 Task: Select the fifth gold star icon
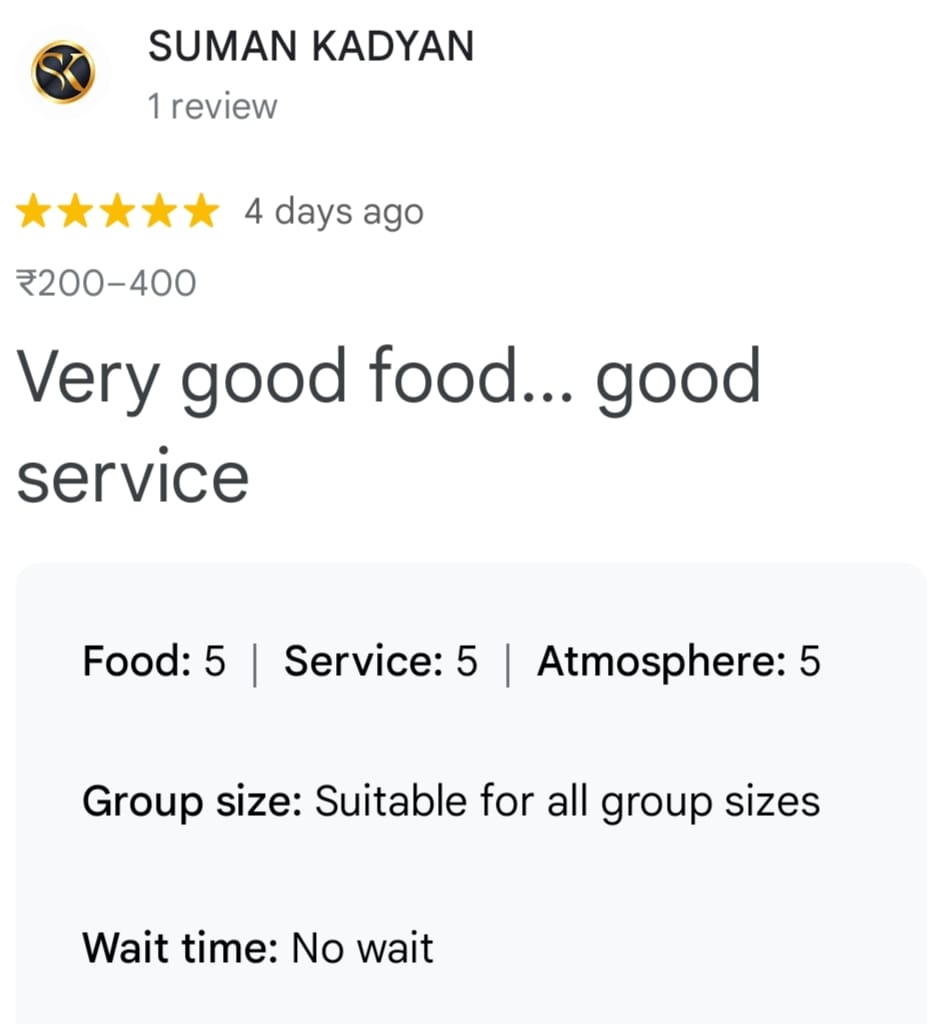tap(199, 211)
